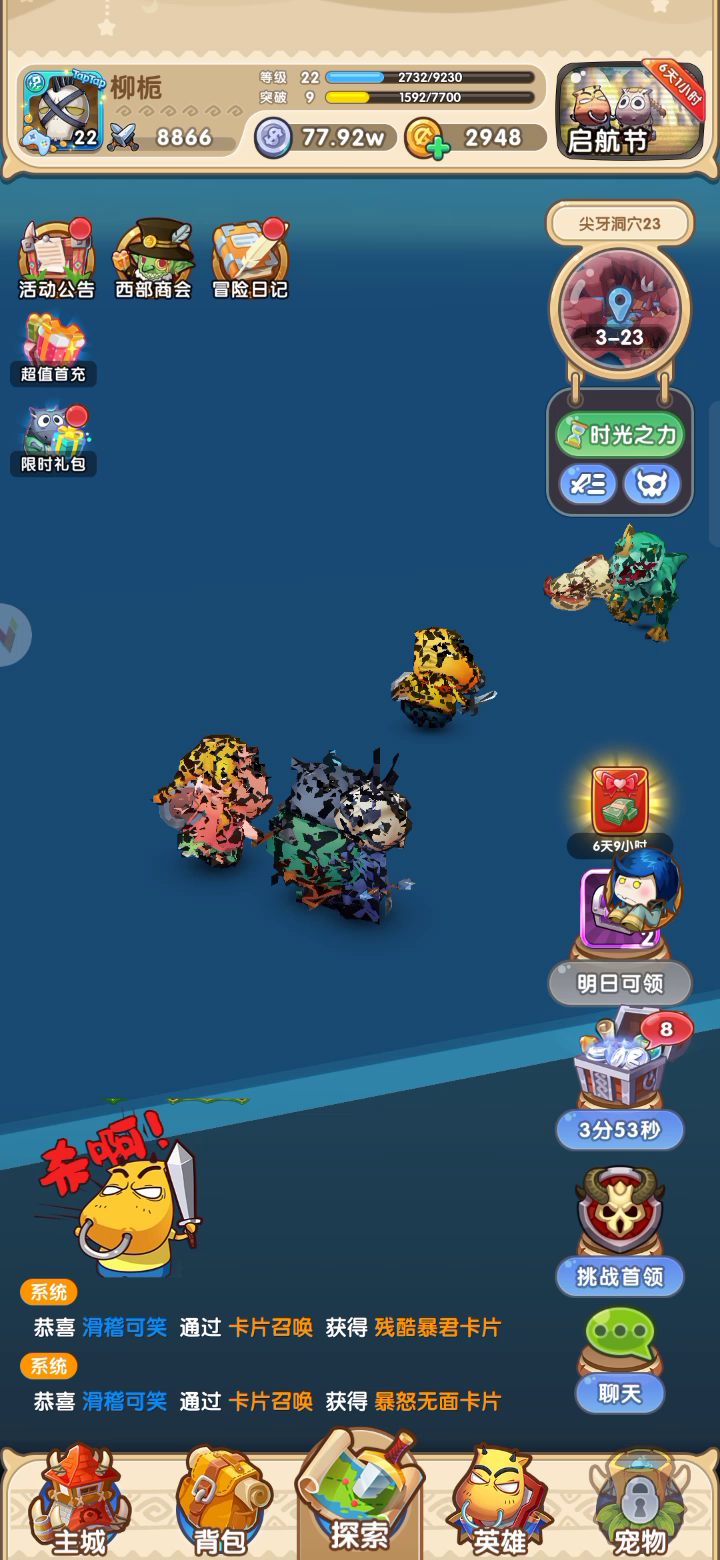Open the 西部商会 shop
This screenshot has height=1560, width=720.
(153, 260)
